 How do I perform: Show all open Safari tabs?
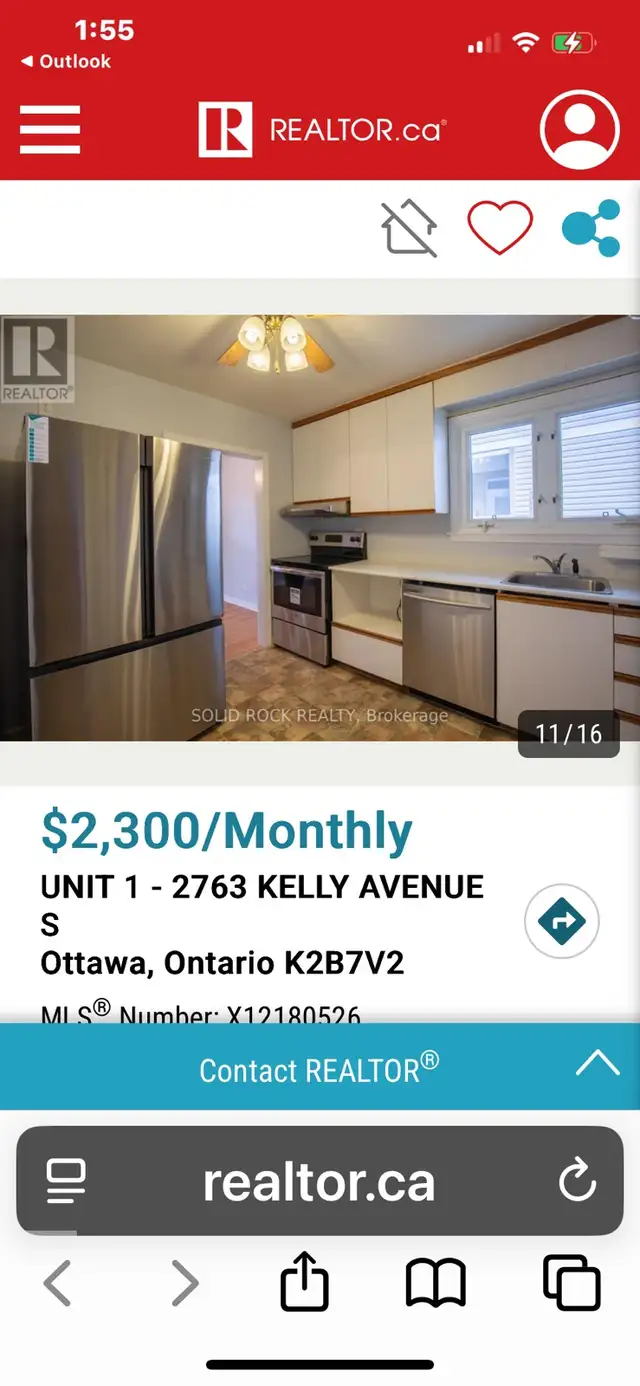pos(571,1283)
